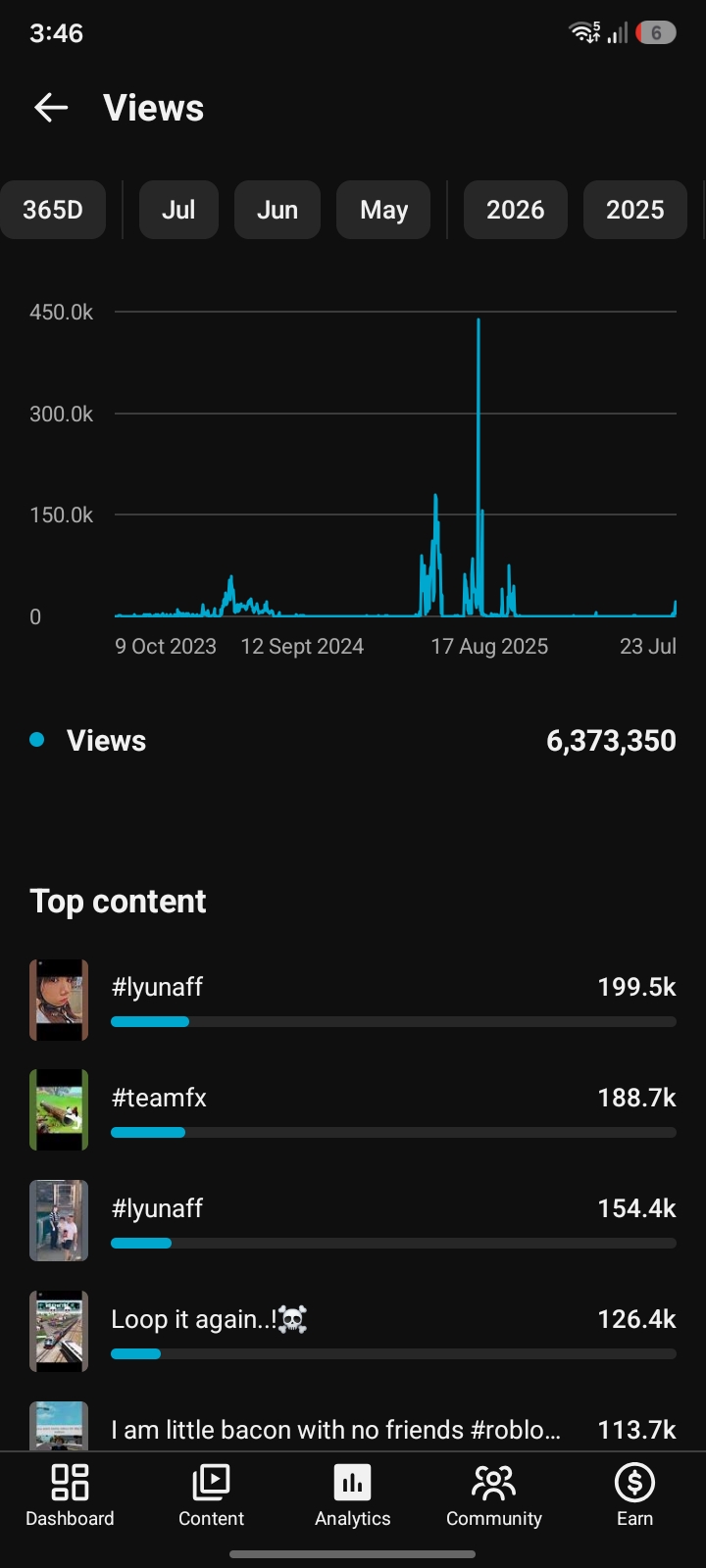The height and width of the screenshot is (1568, 706).
Task: Select the 365D time range chip
Action: pyautogui.click(x=53, y=210)
